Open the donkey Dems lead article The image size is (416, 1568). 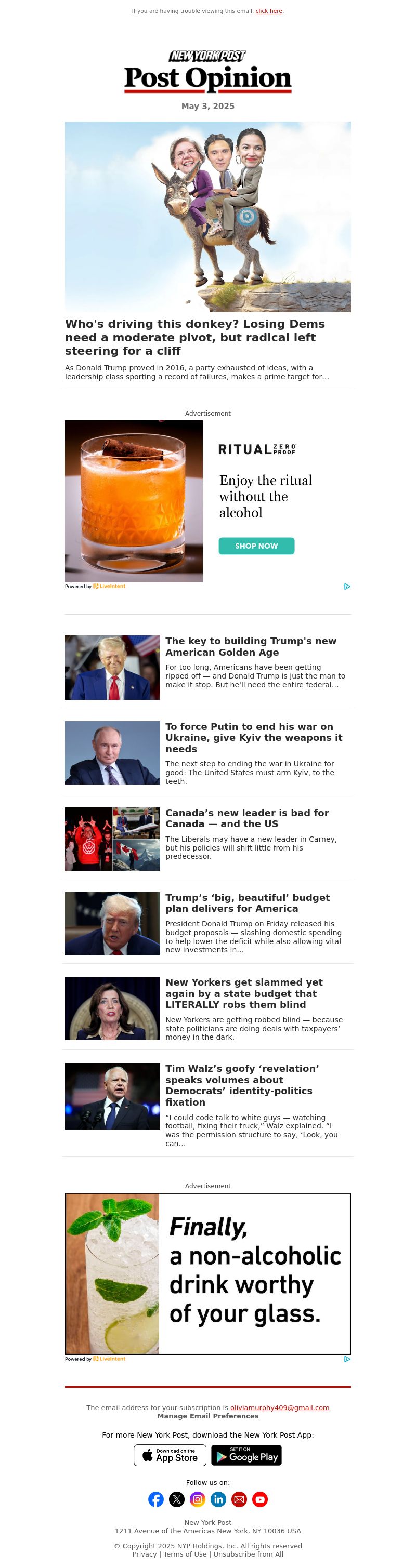pos(194,337)
